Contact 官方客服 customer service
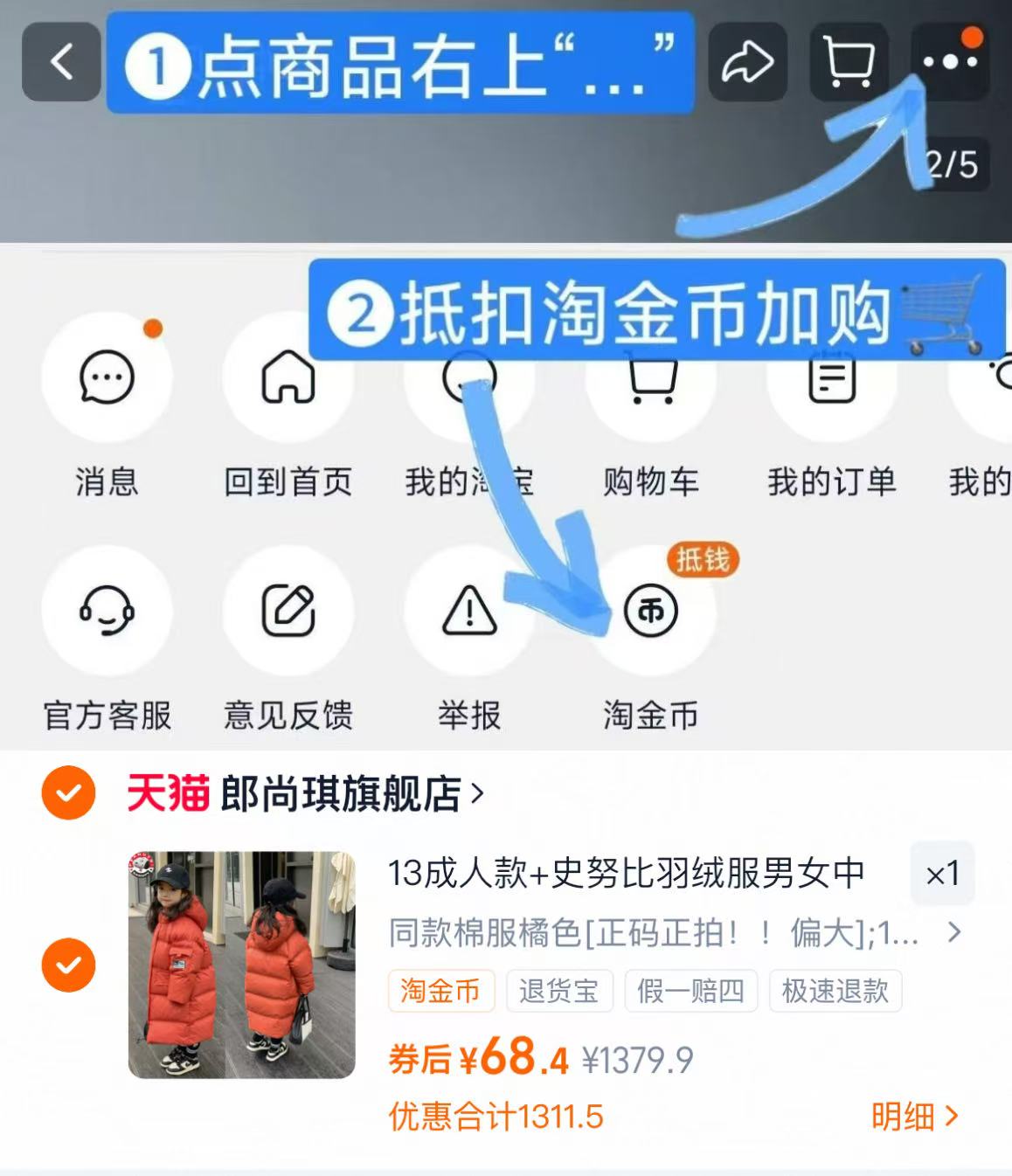This screenshot has width=1012, height=1176. pos(107,612)
